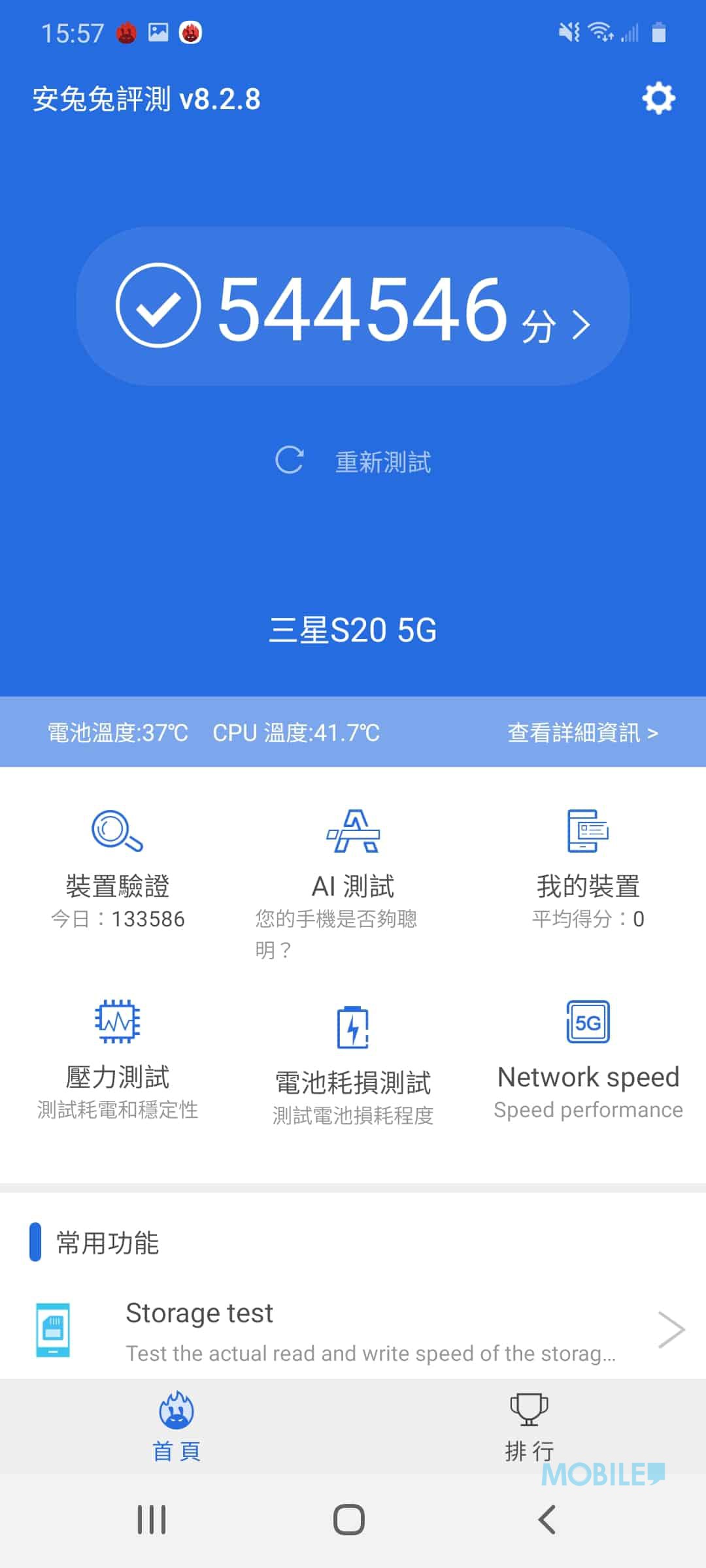The image size is (706, 1568).
Task: Open the settings gear icon
Action: [658, 99]
